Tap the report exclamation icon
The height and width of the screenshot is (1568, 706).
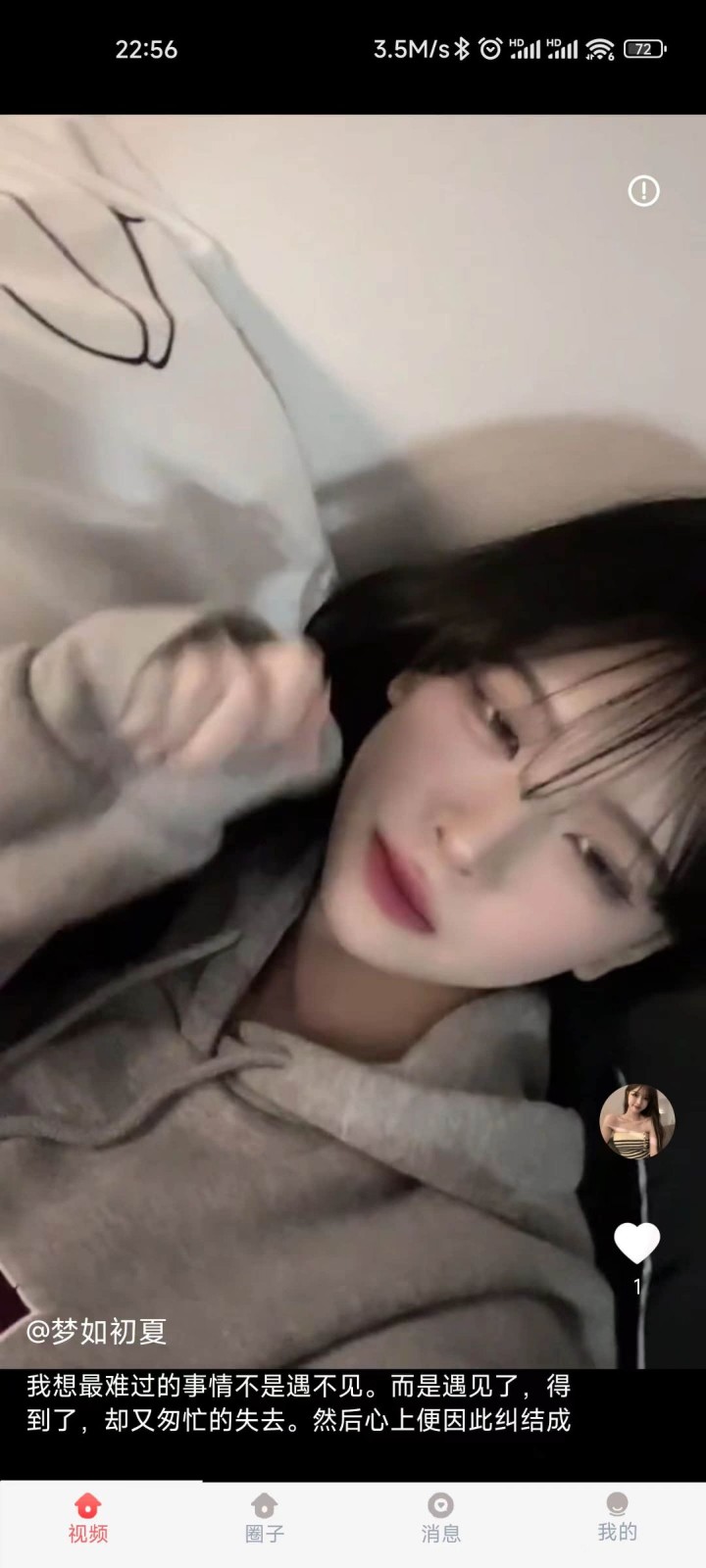[643, 191]
